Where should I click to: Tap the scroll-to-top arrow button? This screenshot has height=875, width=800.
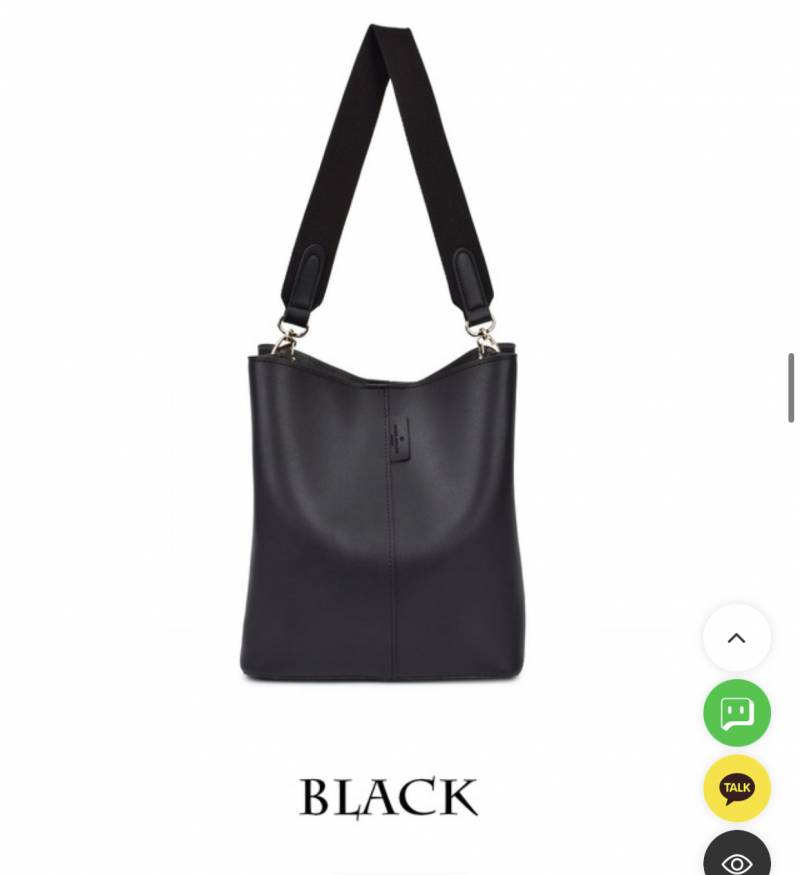[x=736, y=637]
